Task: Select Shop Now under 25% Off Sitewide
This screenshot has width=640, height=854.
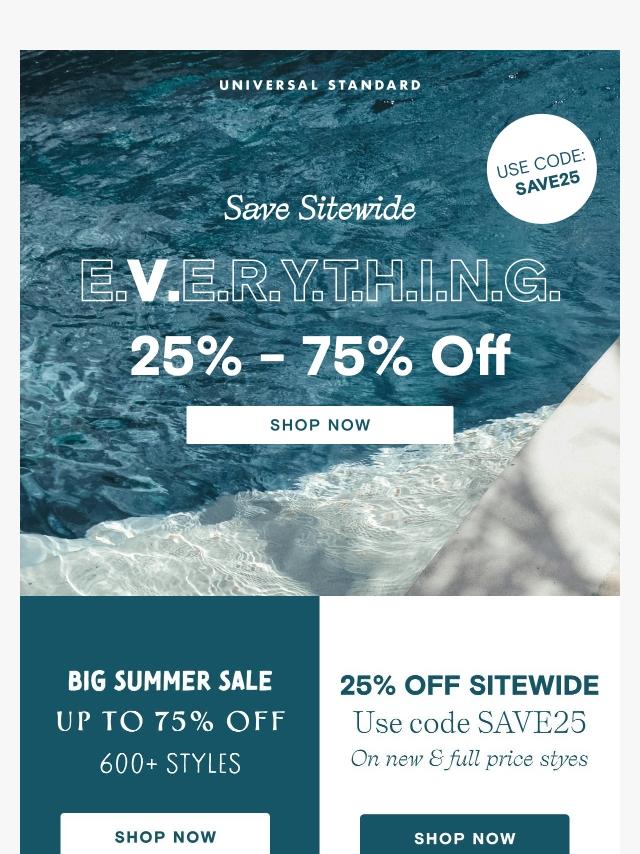Action: (x=464, y=837)
